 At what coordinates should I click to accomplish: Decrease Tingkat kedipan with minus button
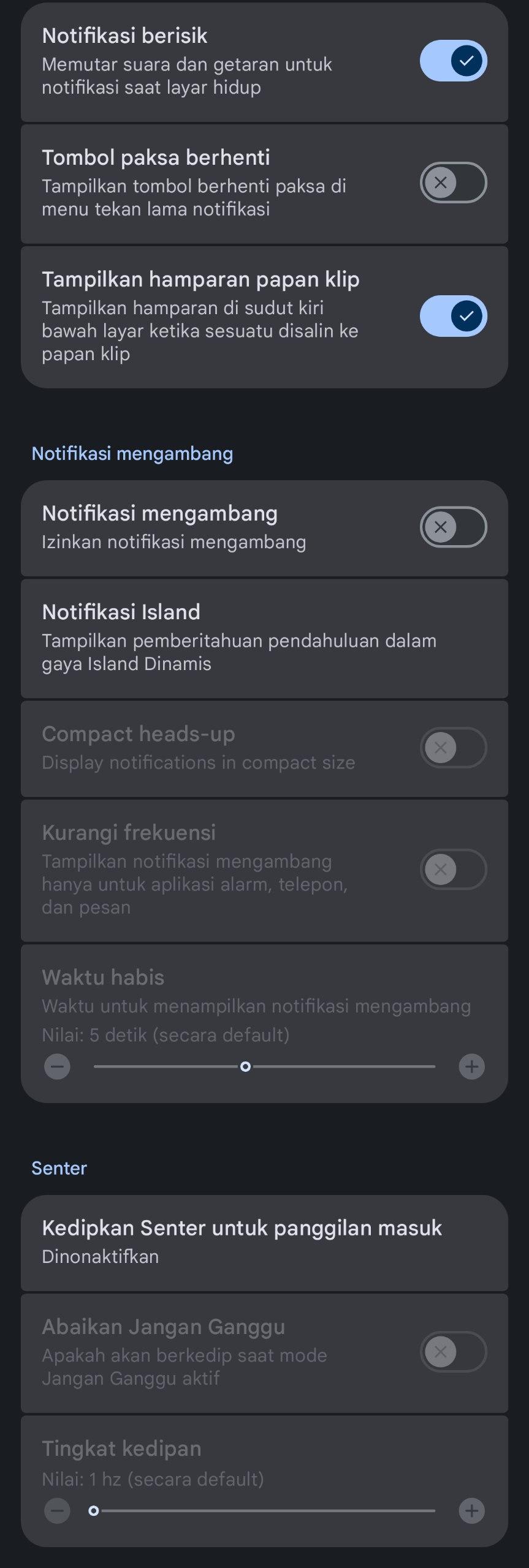(57, 1511)
